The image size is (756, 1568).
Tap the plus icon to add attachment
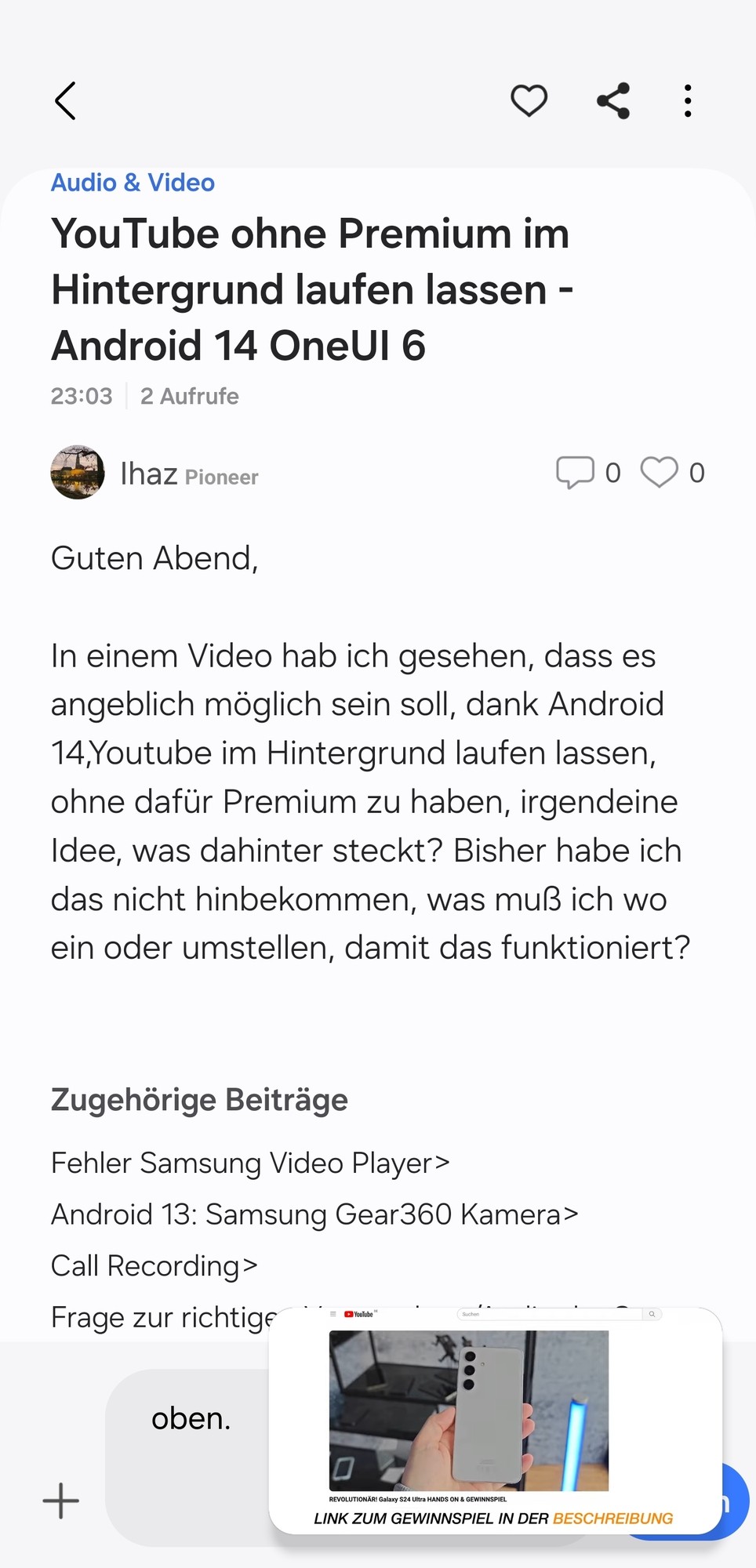tap(61, 1501)
